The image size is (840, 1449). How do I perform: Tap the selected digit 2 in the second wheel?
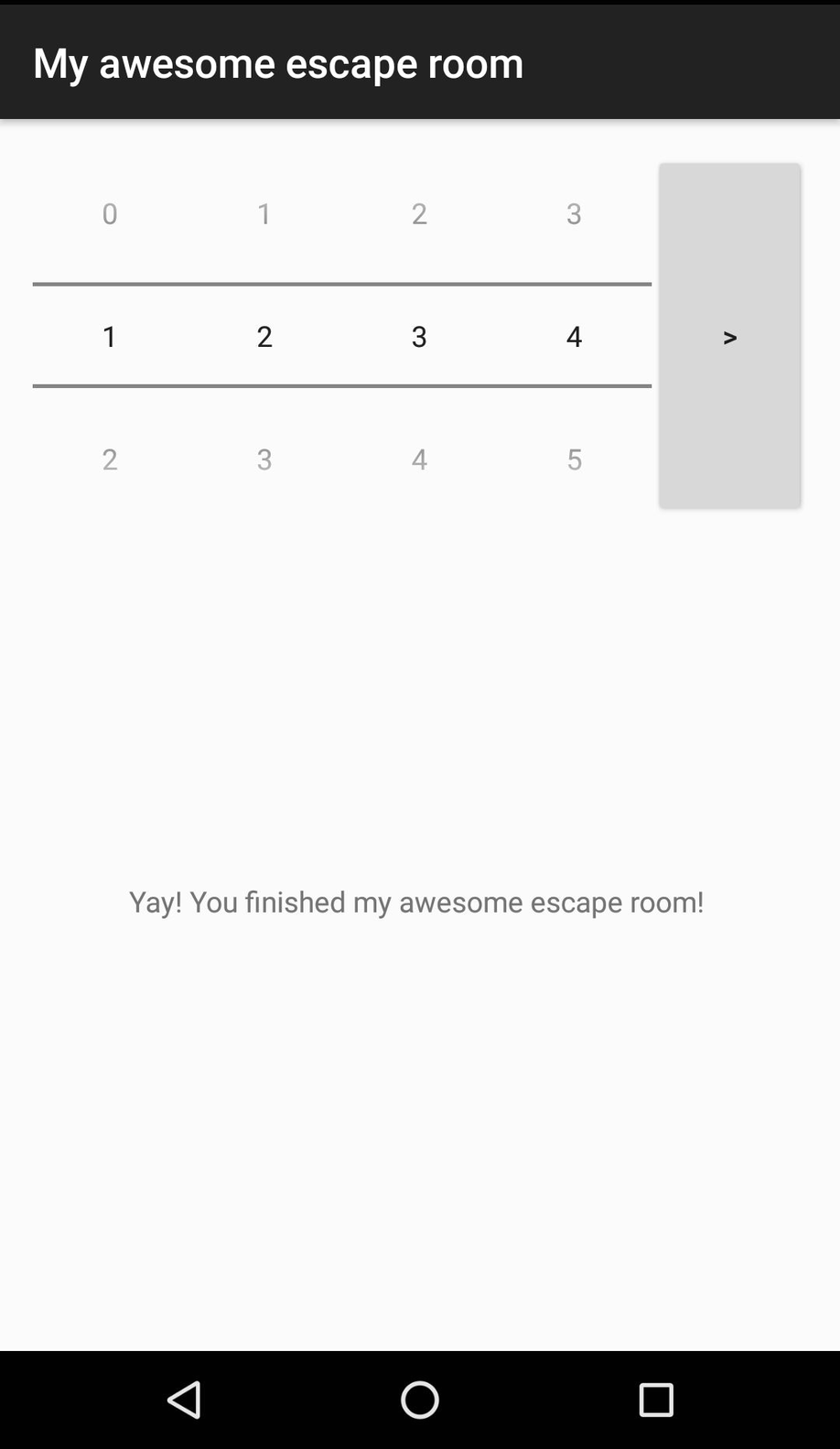(x=264, y=336)
